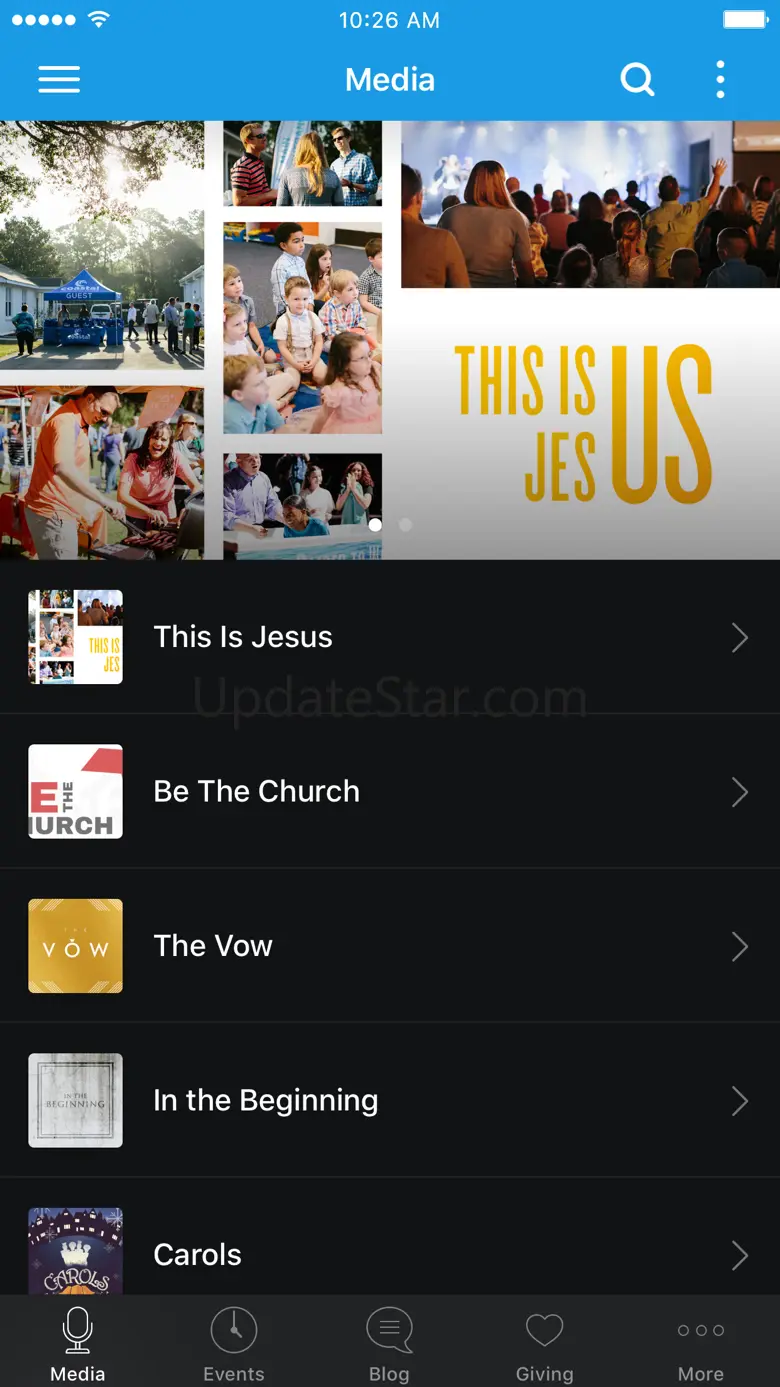The width and height of the screenshot is (780, 1387).
Task: Open the This Is Jesus series
Action: pyautogui.click(x=390, y=637)
